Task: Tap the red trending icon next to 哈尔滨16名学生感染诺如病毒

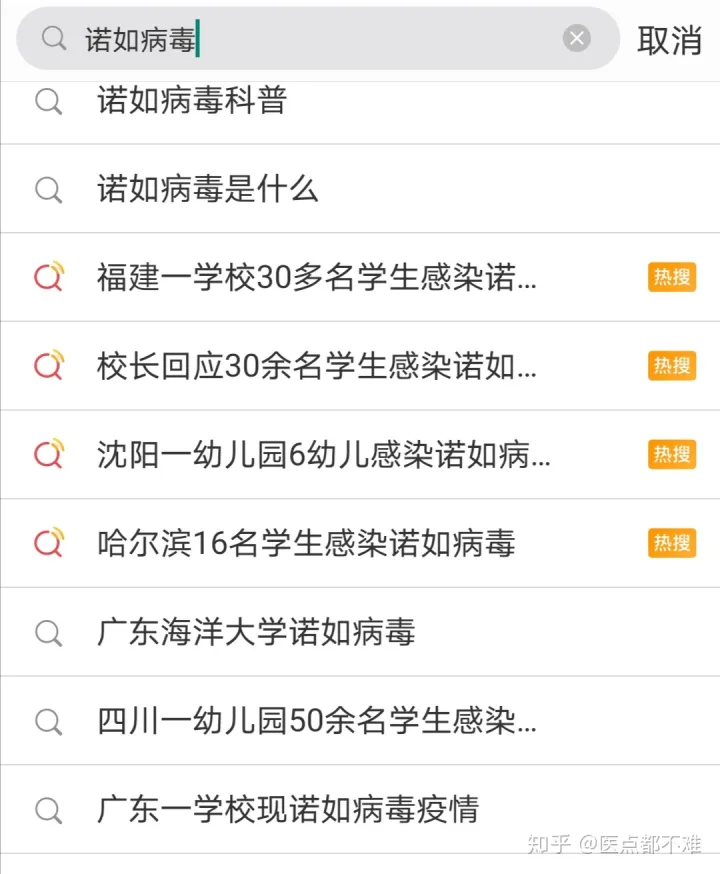Action: point(48,543)
